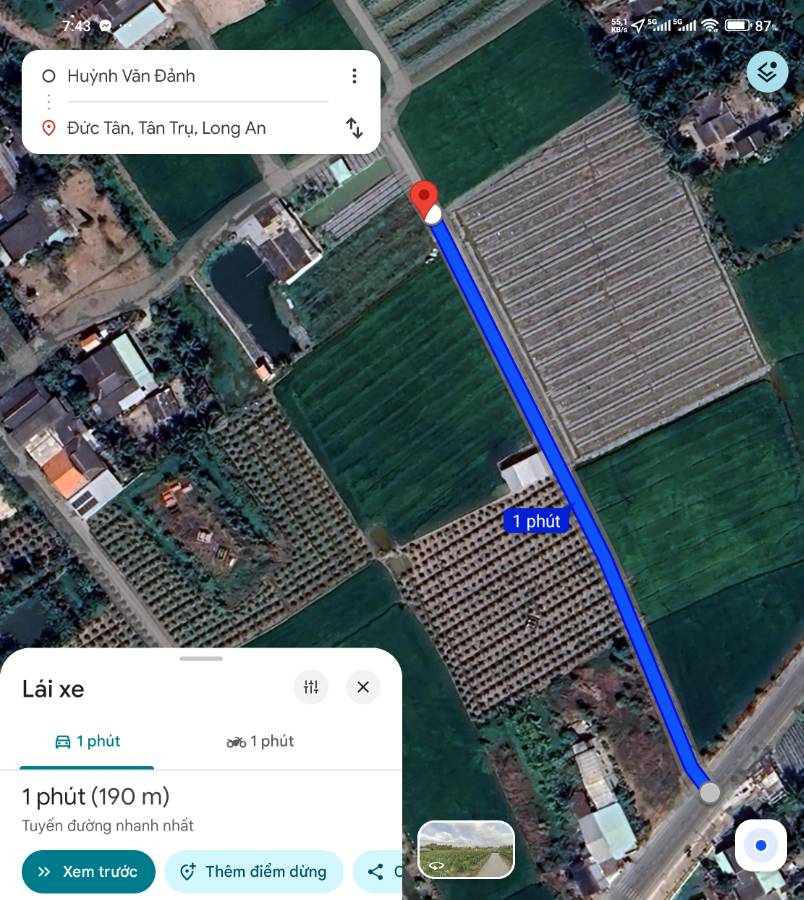This screenshot has height=900, width=804.
Task: Open the map layers selector
Action: point(766,71)
